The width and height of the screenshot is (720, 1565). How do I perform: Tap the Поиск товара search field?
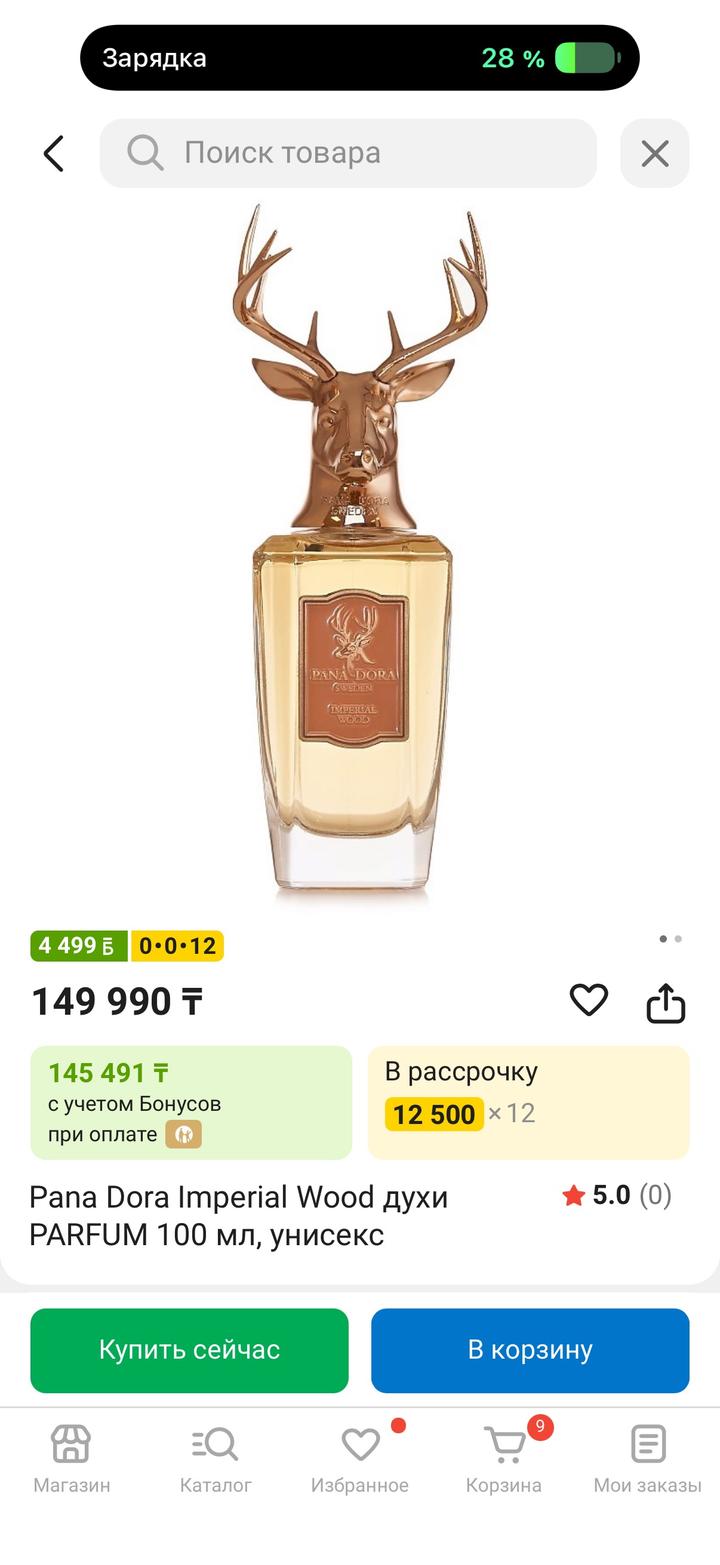[348, 153]
